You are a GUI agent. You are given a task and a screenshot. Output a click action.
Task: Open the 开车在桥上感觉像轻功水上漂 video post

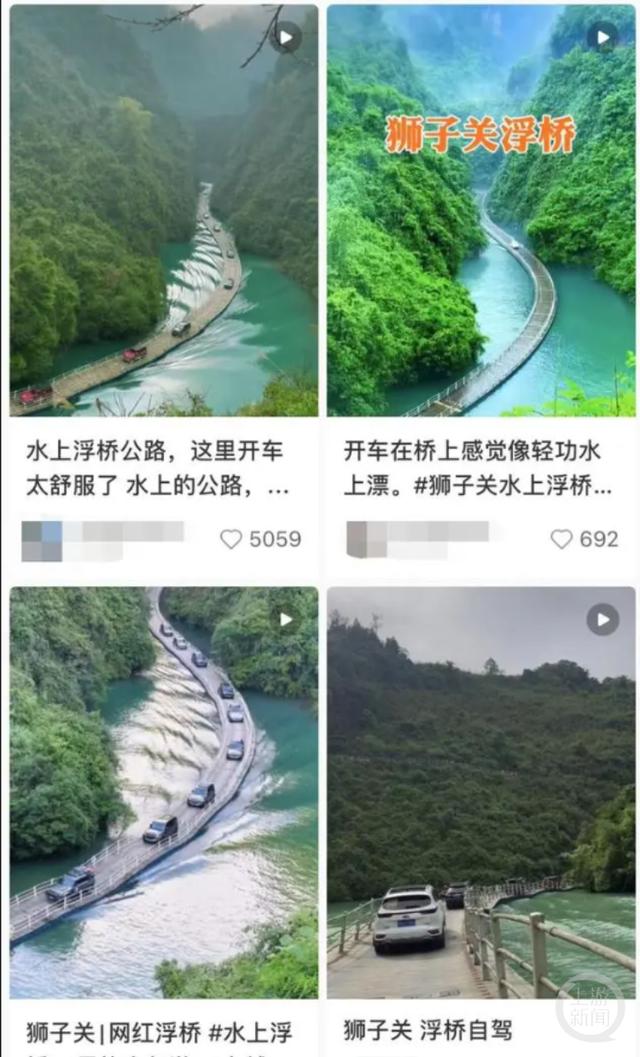[x=481, y=212]
